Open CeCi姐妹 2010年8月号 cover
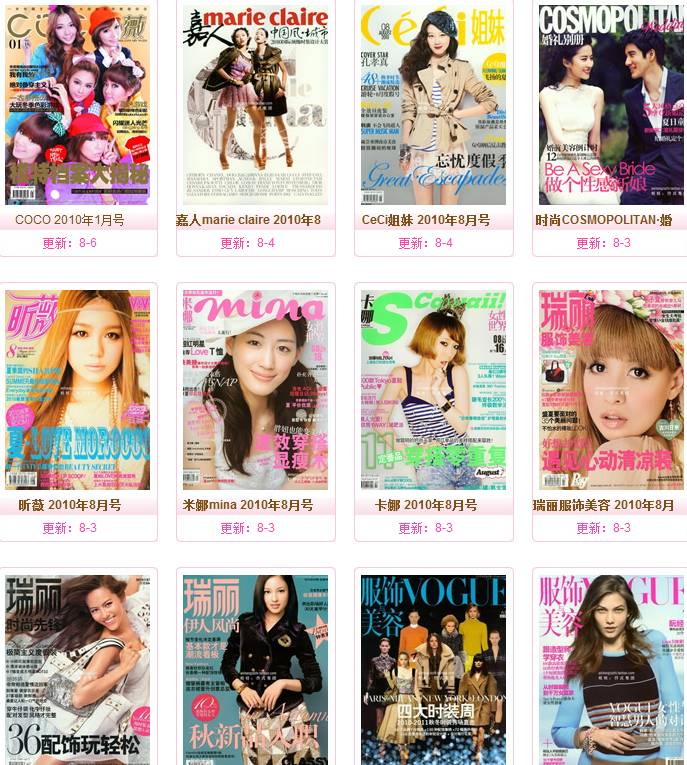 click(x=433, y=104)
